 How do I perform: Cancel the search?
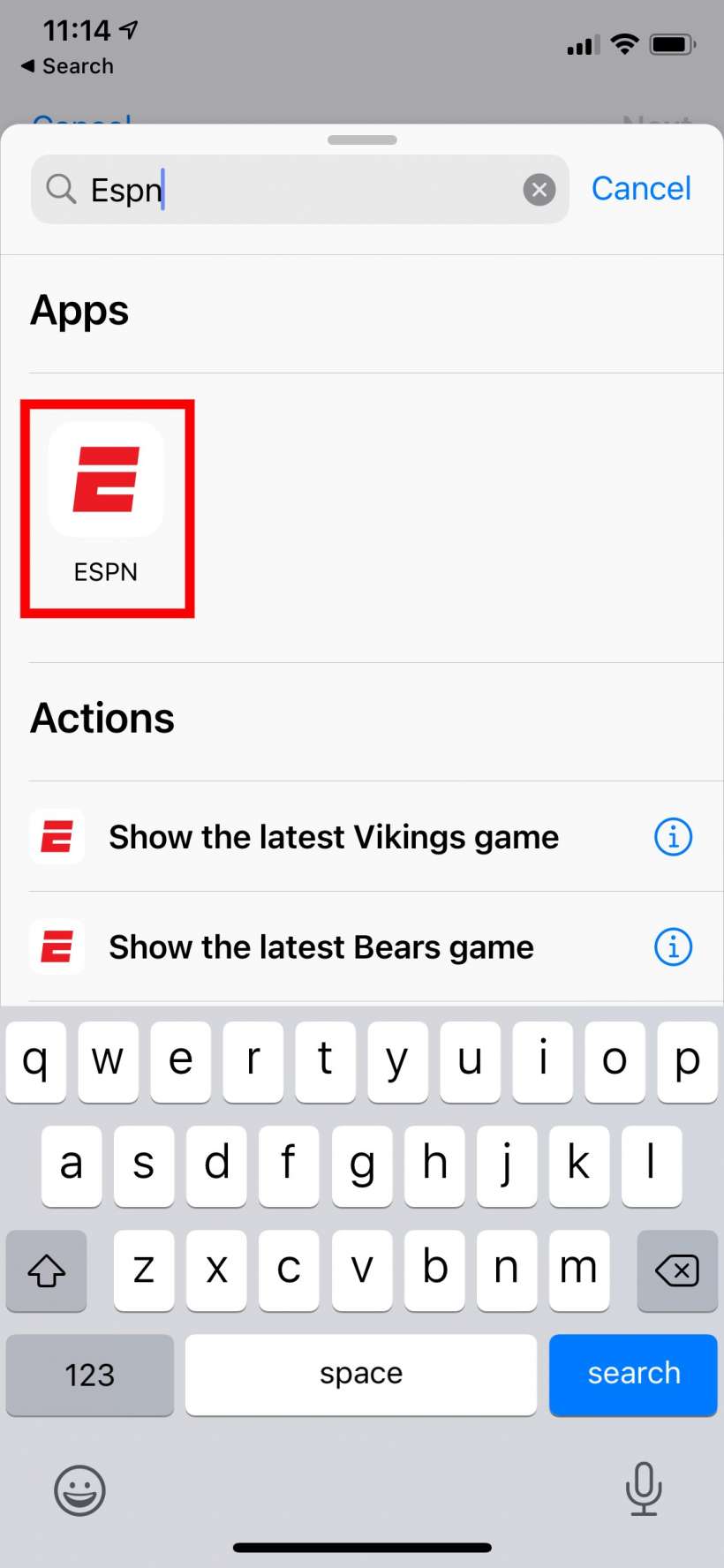pyautogui.click(x=641, y=189)
